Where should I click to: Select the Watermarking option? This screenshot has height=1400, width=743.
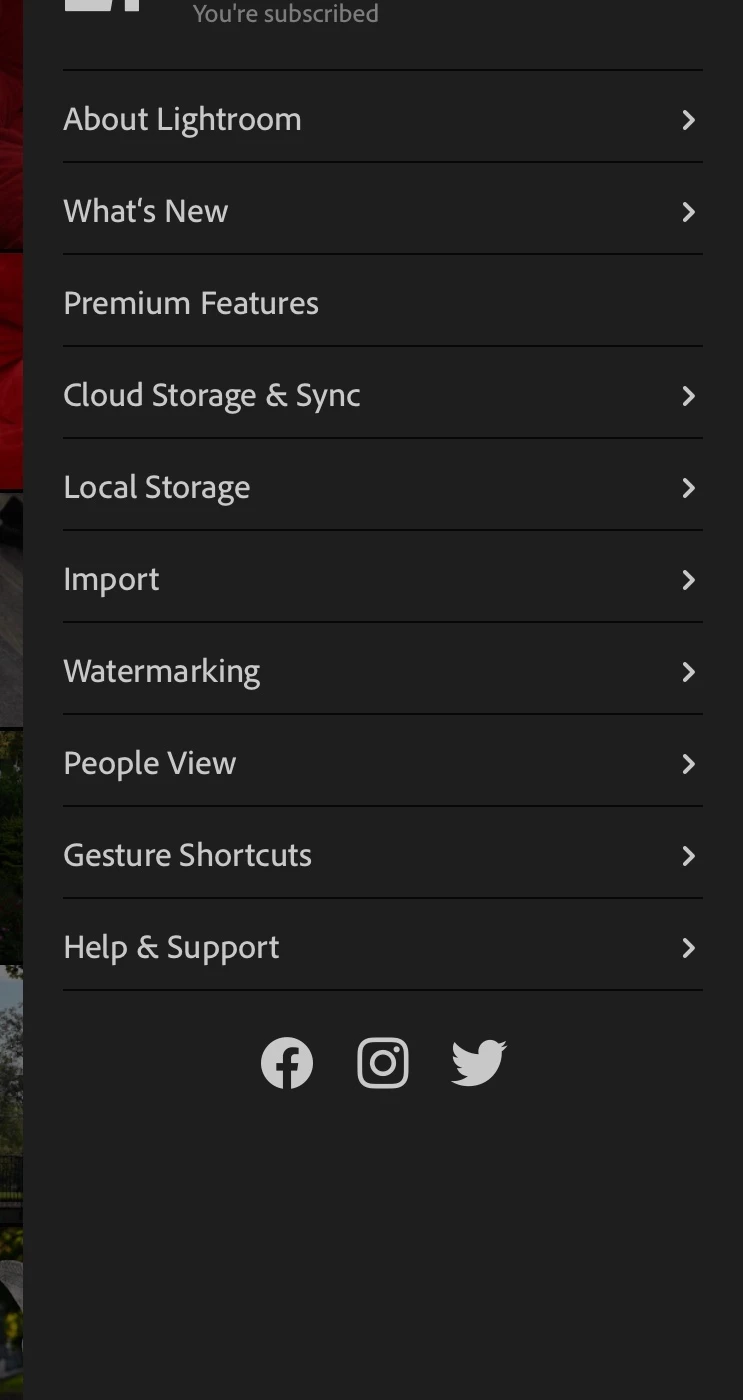point(382,671)
